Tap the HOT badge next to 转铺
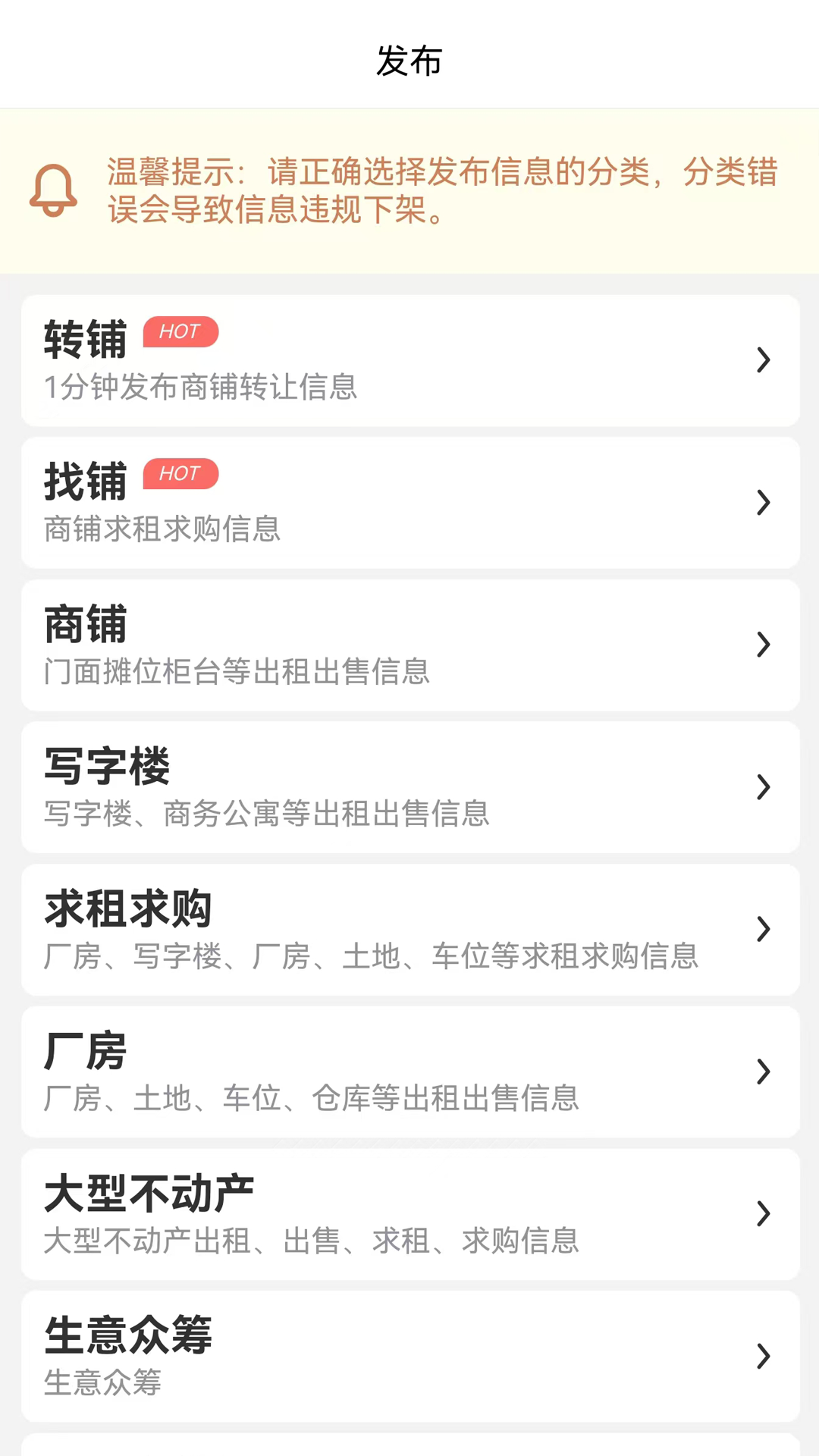This screenshot has height=1456, width=819. [x=180, y=331]
